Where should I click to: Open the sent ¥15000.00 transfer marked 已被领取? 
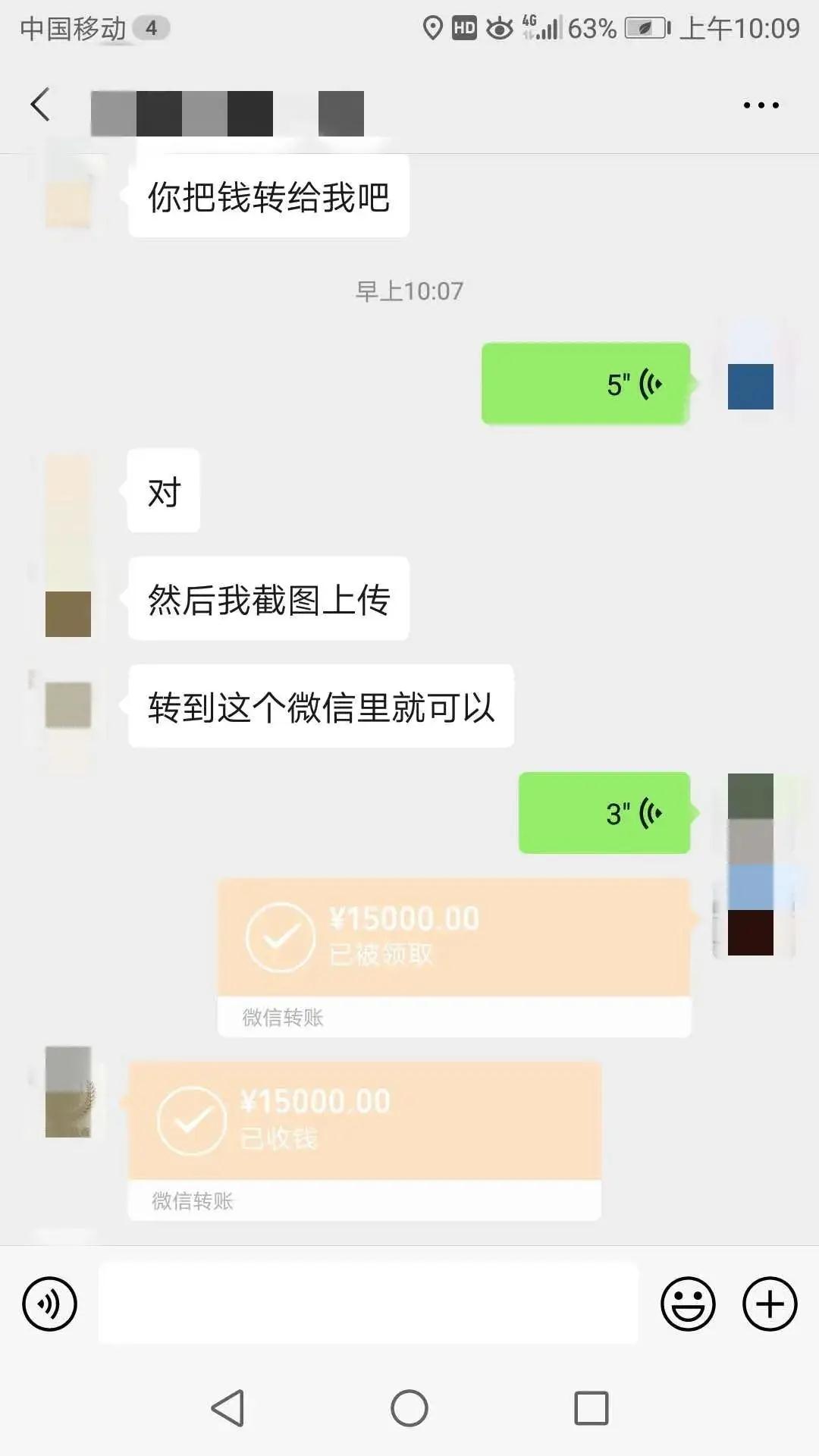[453, 939]
